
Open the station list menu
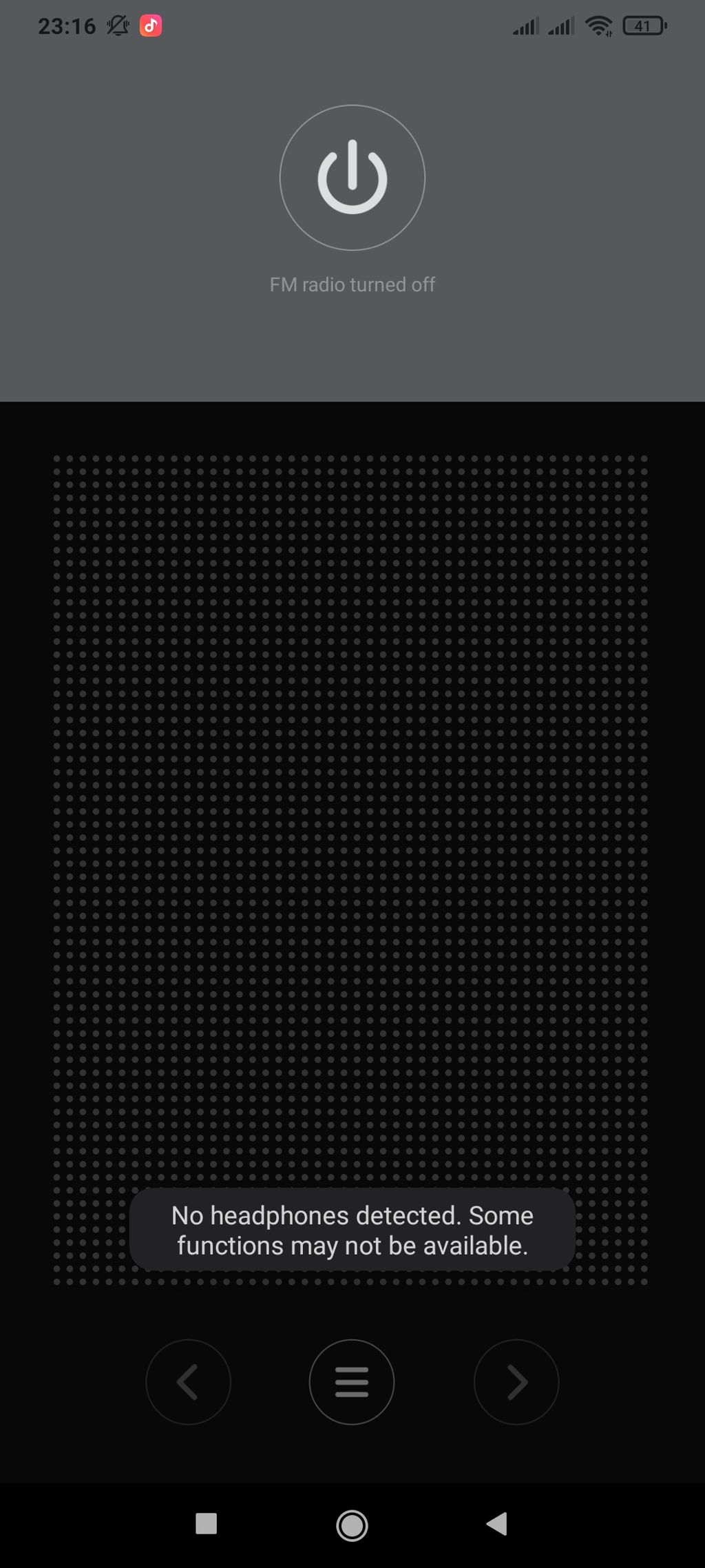click(352, 1381)
